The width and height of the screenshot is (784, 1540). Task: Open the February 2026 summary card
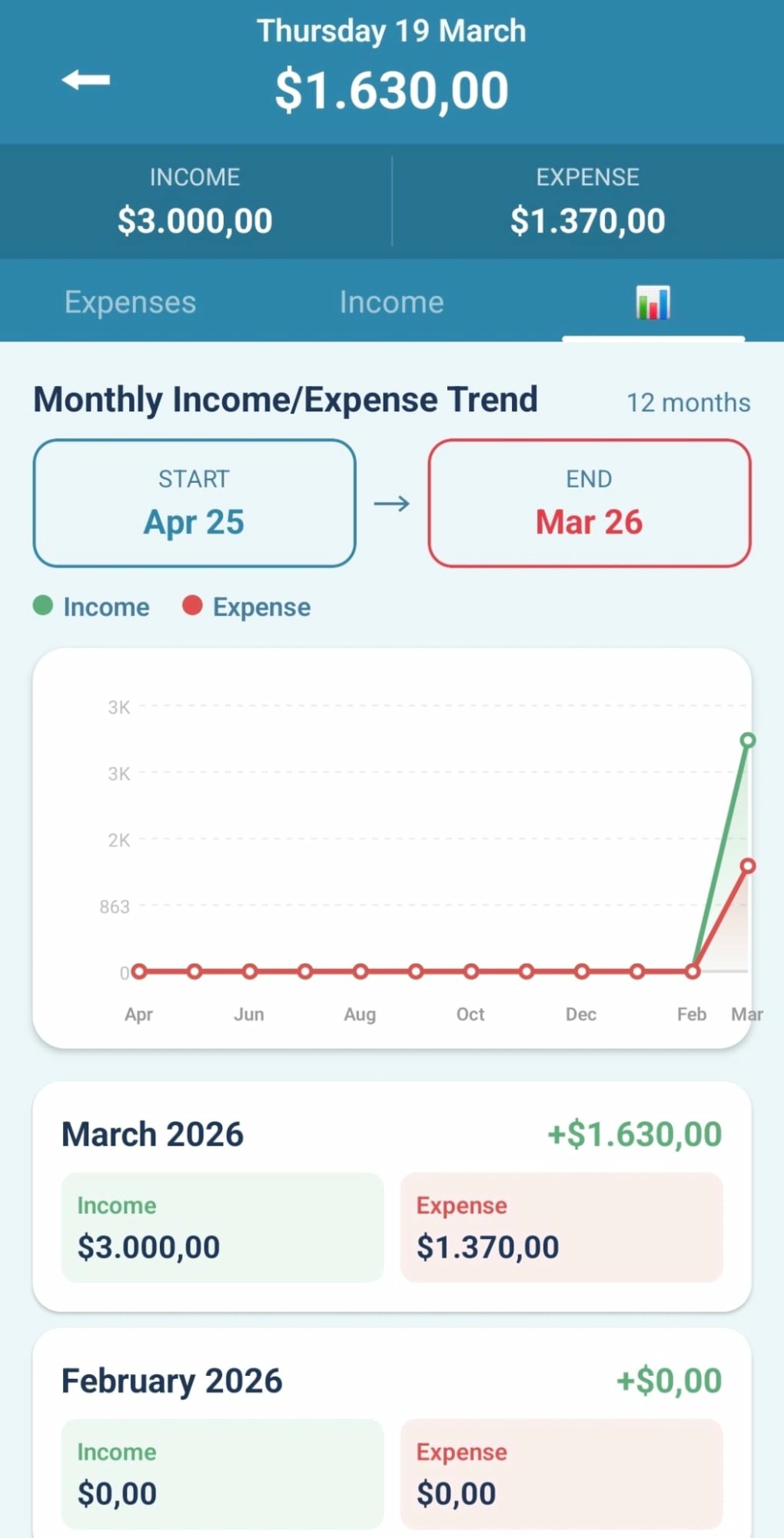[x=391, y=1430]
